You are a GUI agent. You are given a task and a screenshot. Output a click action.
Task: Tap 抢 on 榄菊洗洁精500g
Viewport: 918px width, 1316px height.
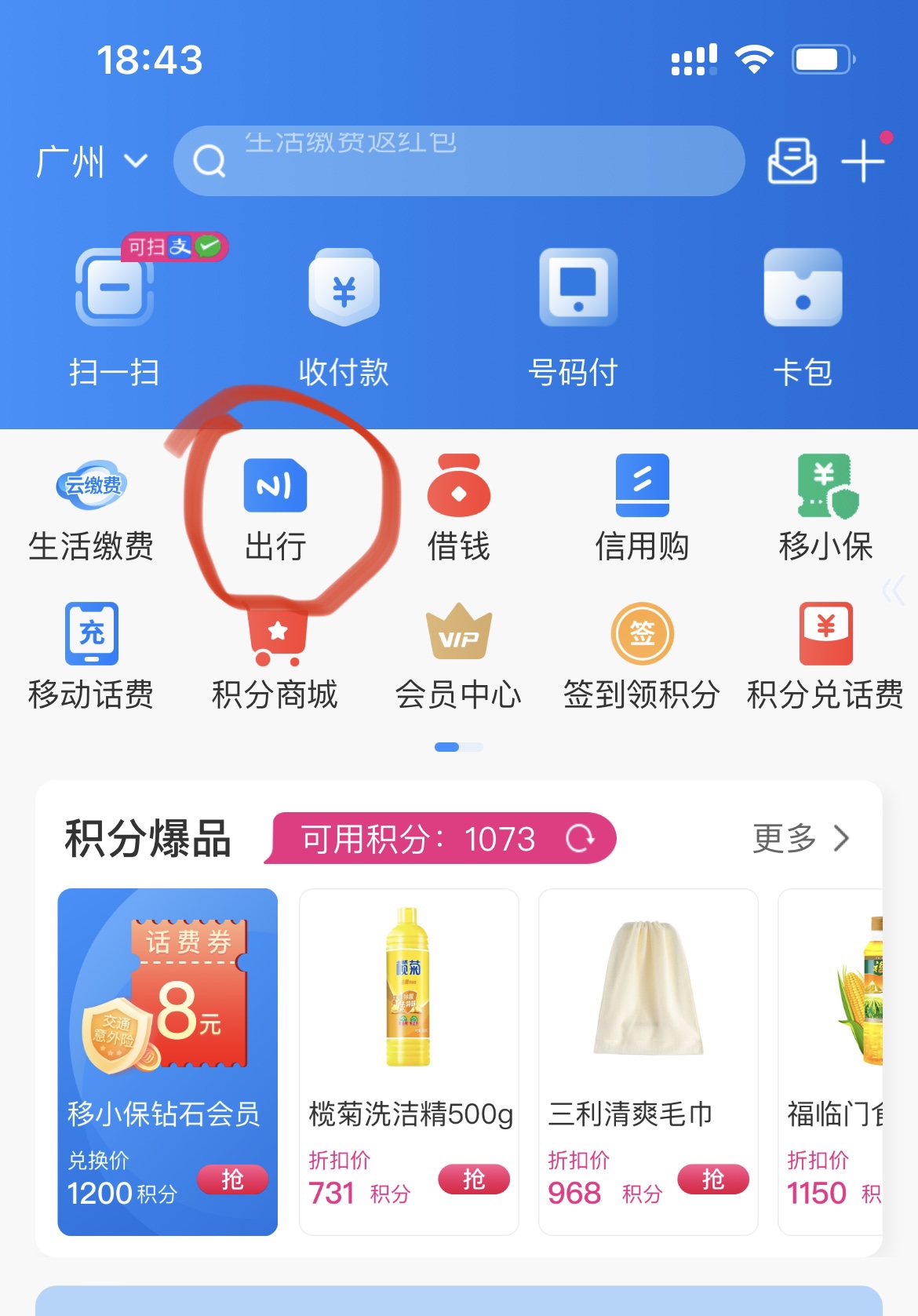click(473, 1179)
